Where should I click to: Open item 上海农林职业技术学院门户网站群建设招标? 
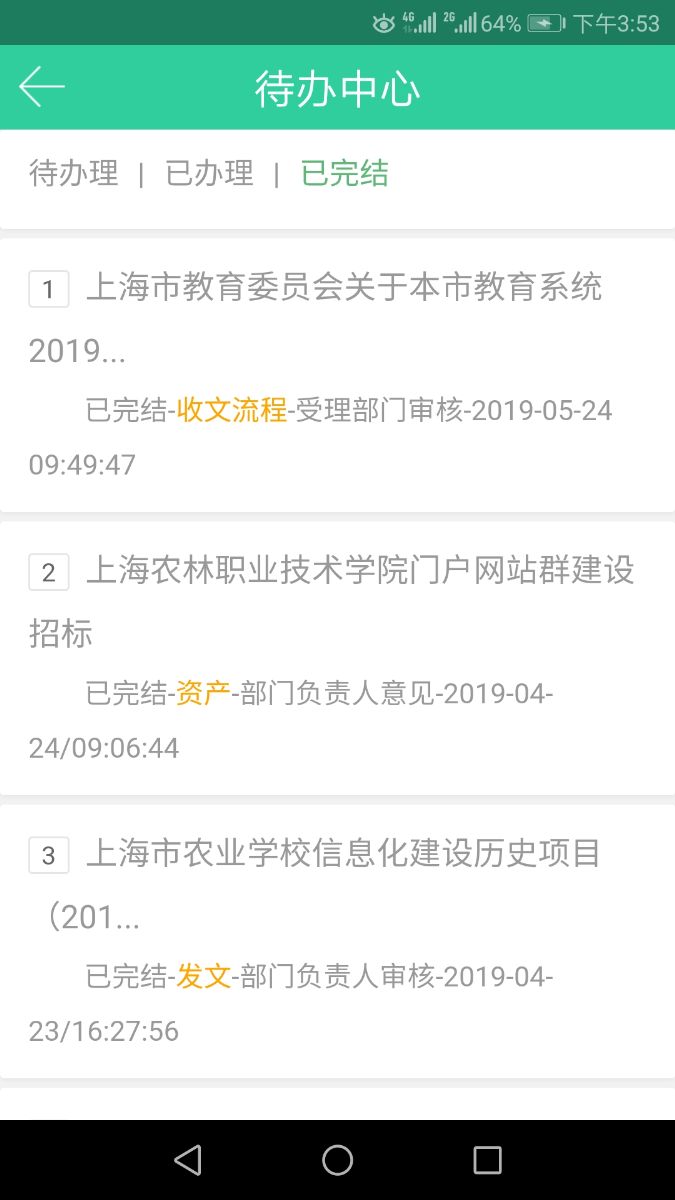[337, 657]
